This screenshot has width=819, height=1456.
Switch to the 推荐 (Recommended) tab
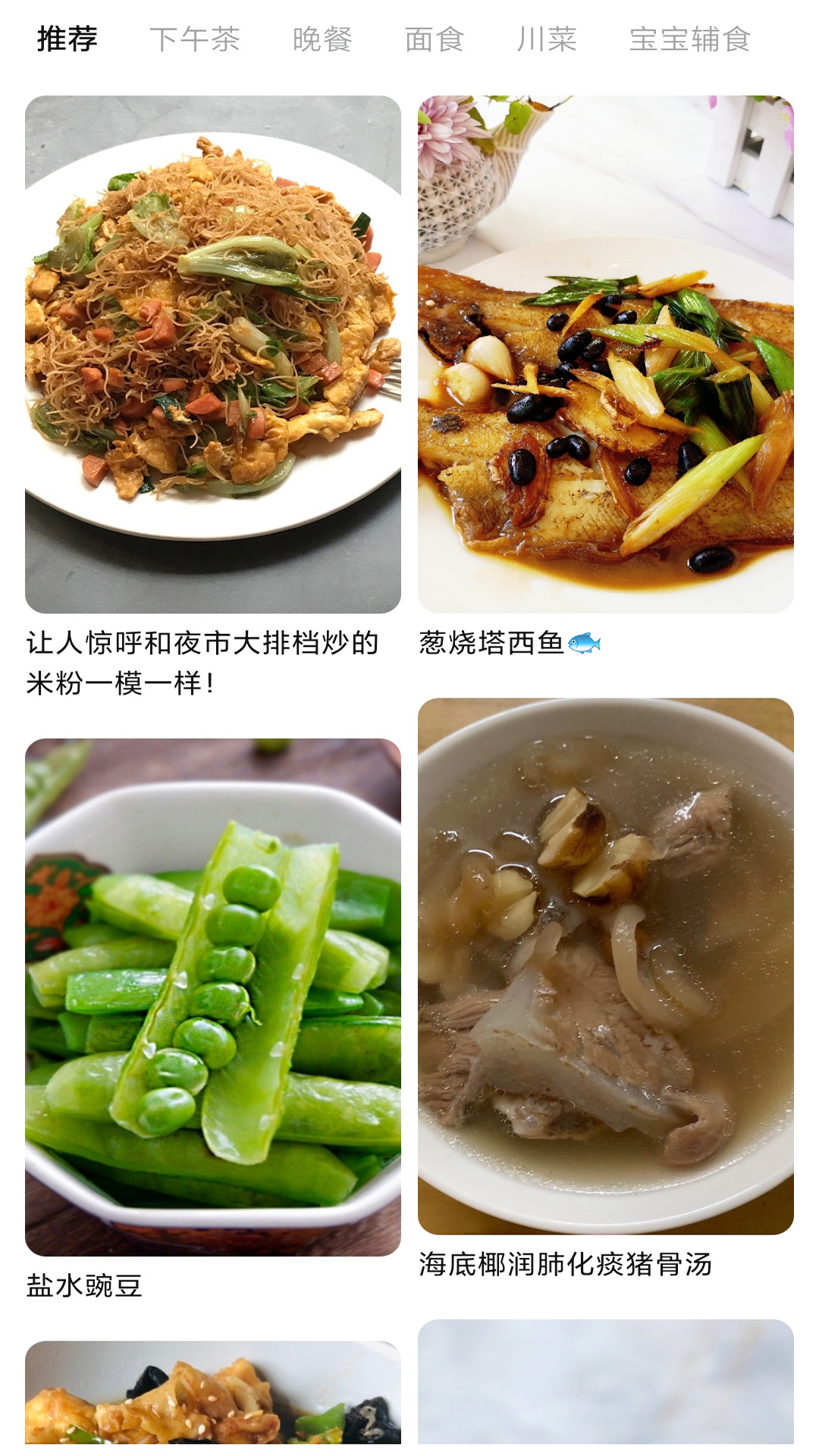coord(67,39)
